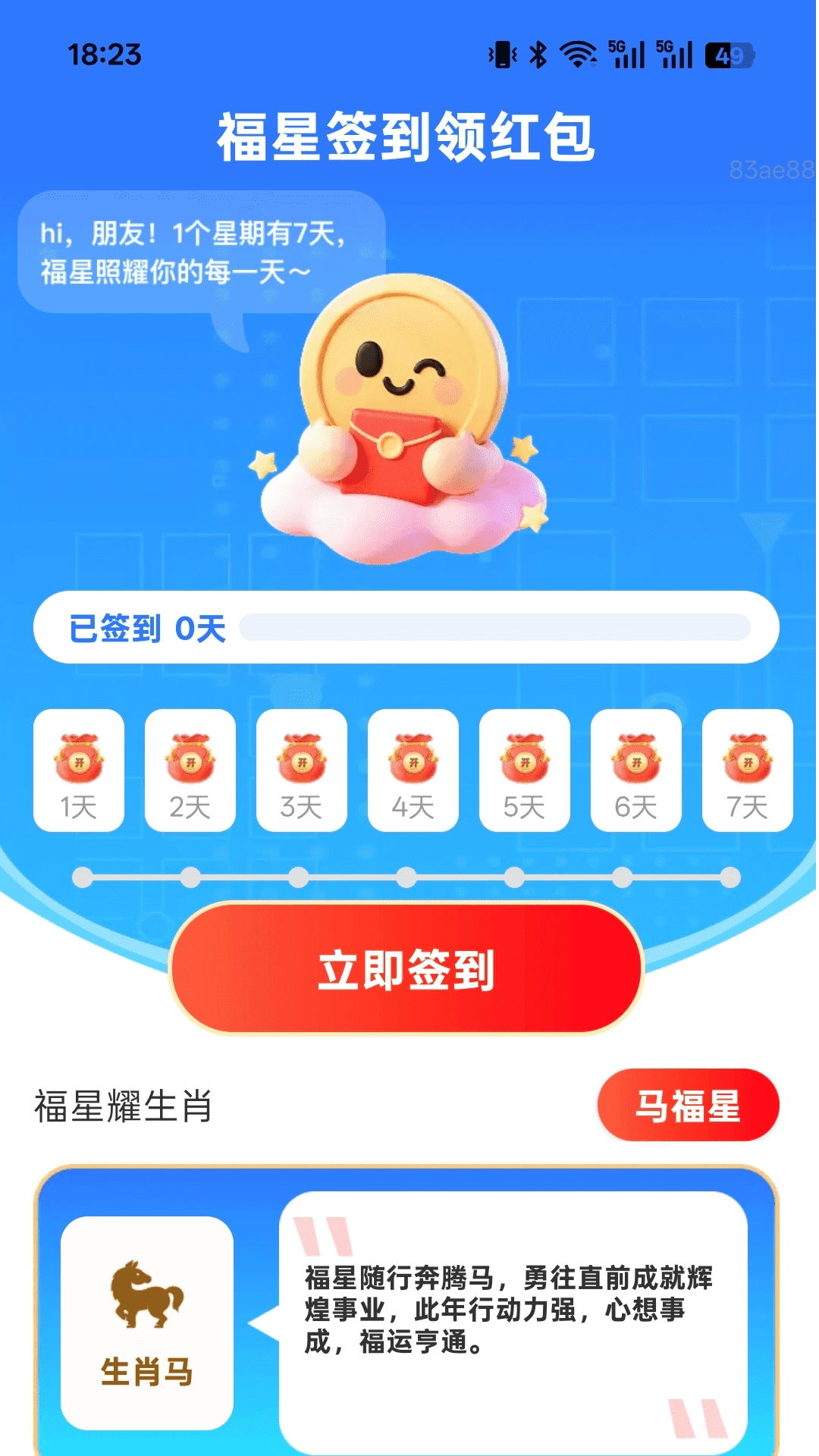Select the 7天 red packet card
Image resolution: width=819 pixels, height=1456 pixels.
tap(748, 770)
